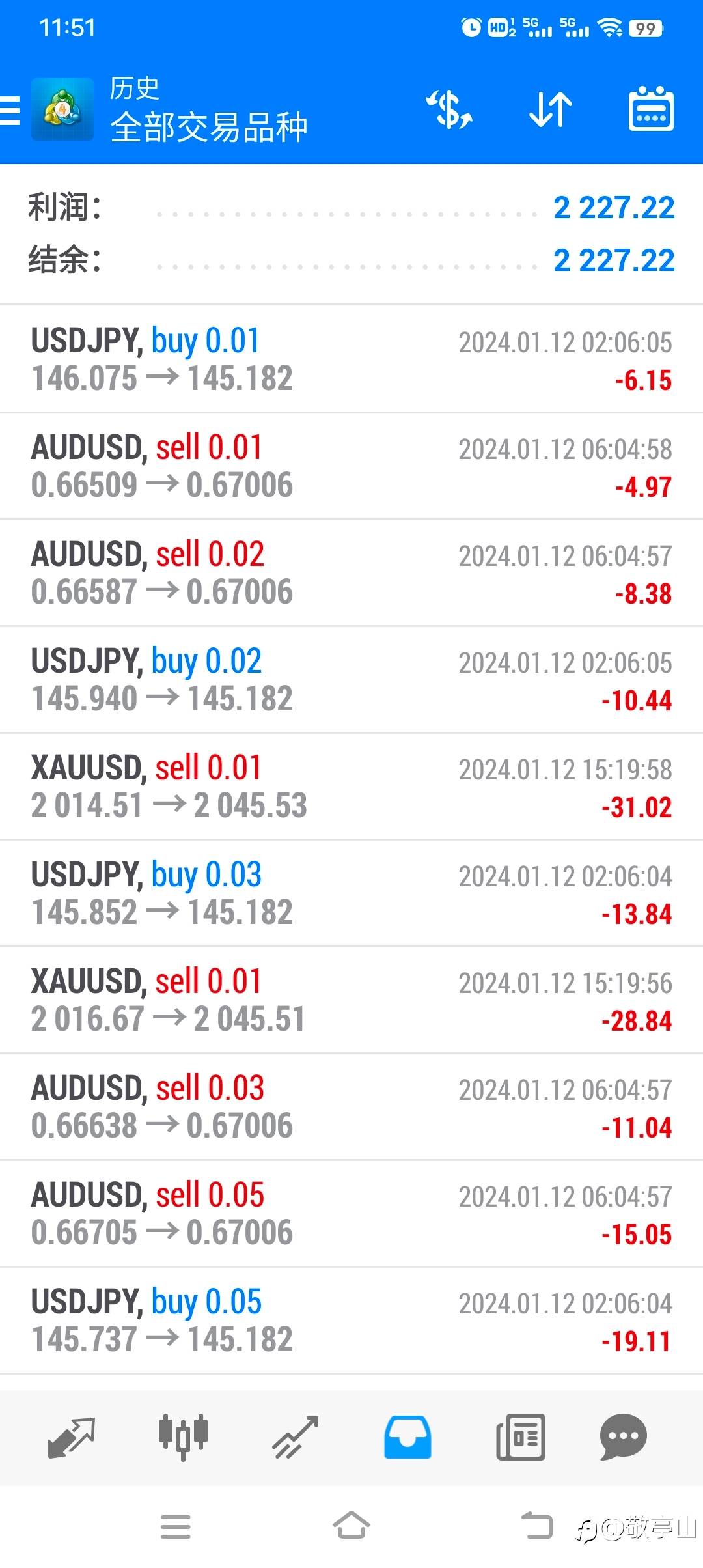Open the AUDUSD sell 0.01 trade at 0.66509

click(x=351, y=466)
